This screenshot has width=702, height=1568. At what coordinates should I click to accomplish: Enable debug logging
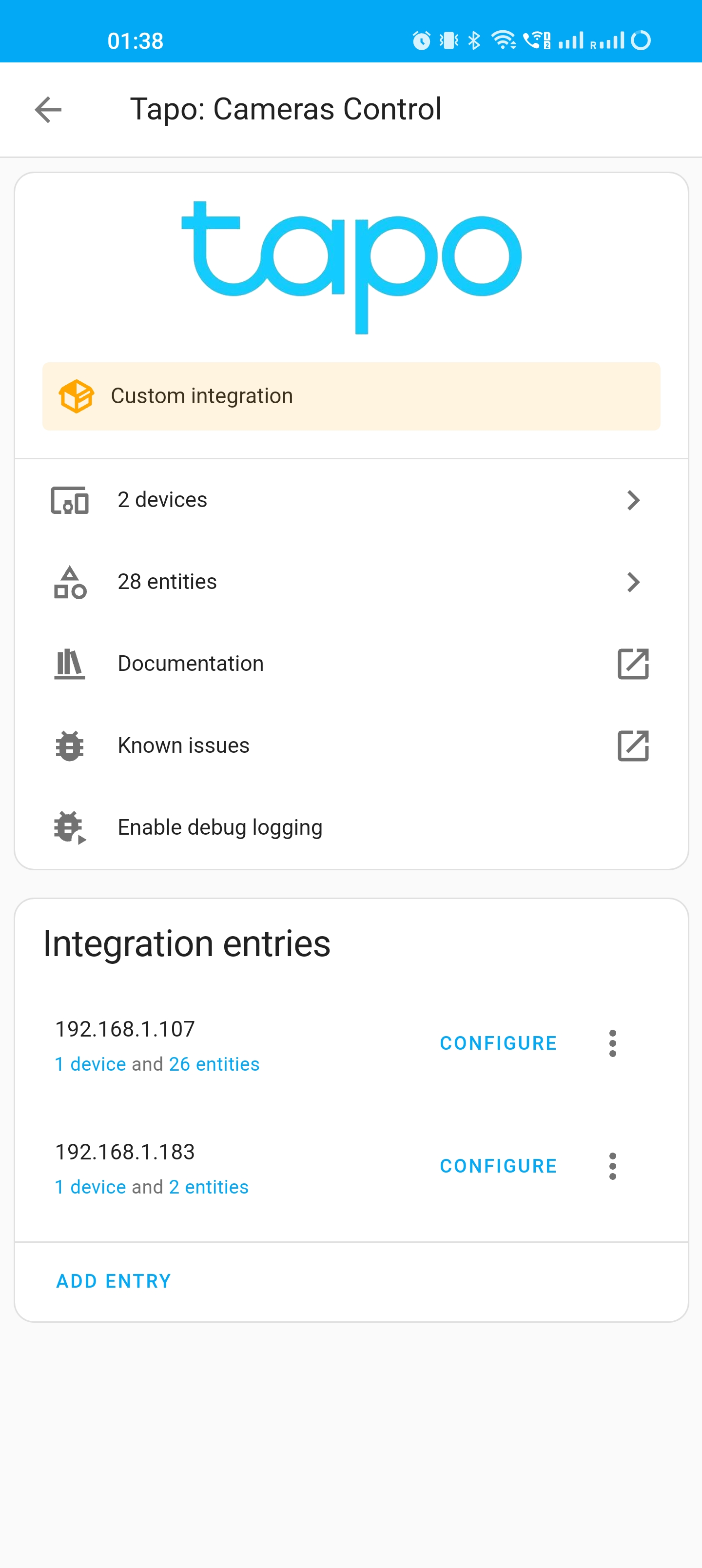(351, 827)
